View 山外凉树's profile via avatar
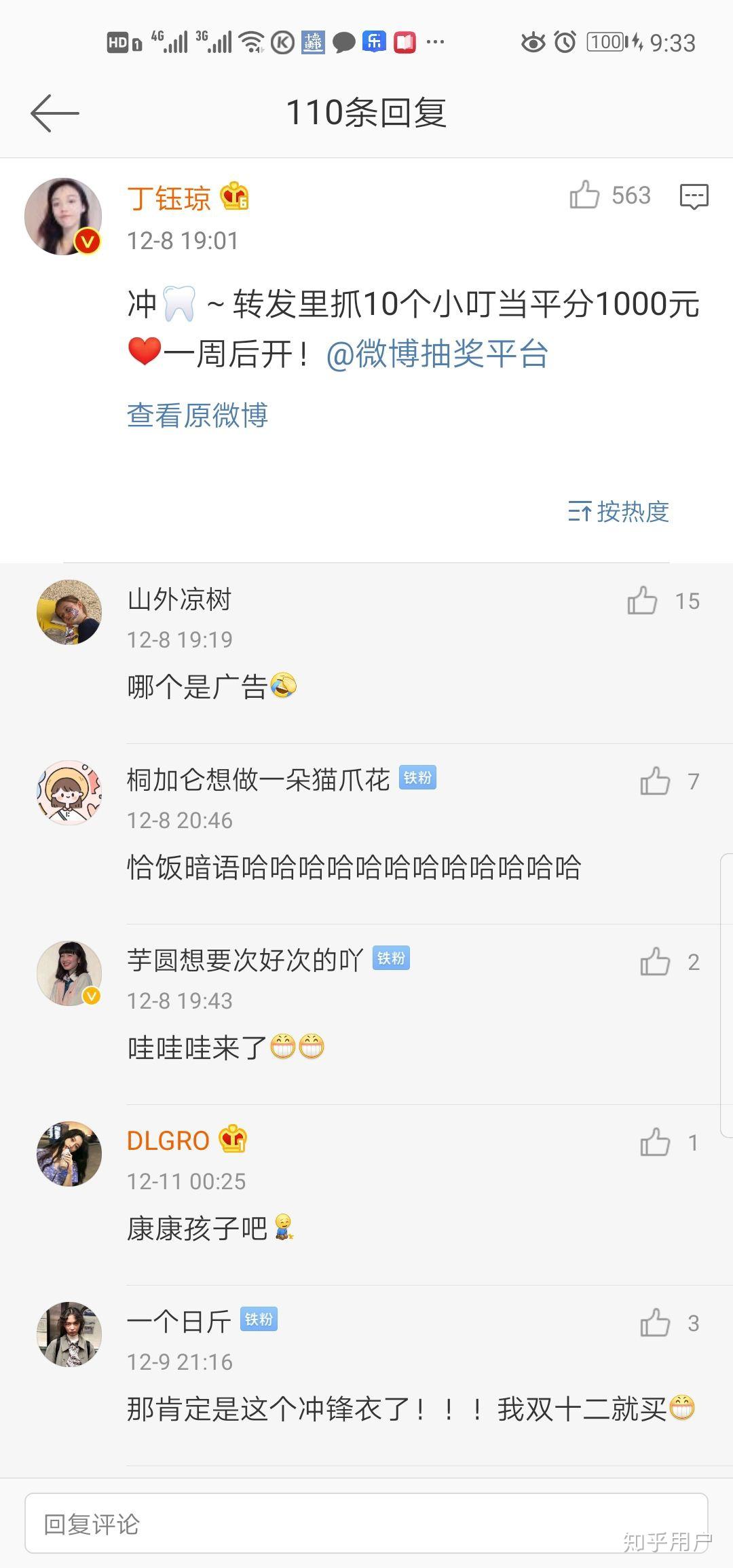Viewport: 733px width, 1568px height. click(x=69, y=612)
